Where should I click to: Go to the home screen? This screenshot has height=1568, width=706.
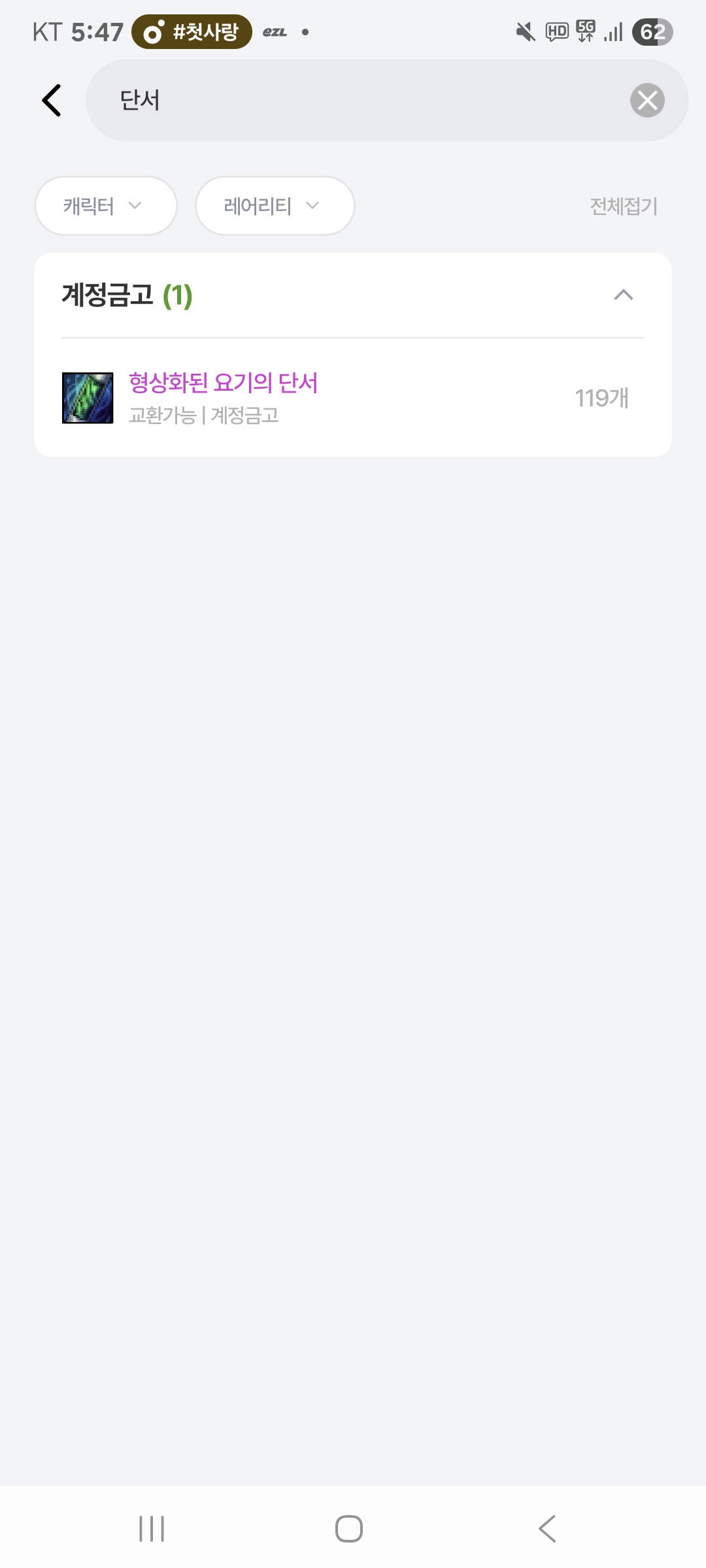coord(349,1528)
